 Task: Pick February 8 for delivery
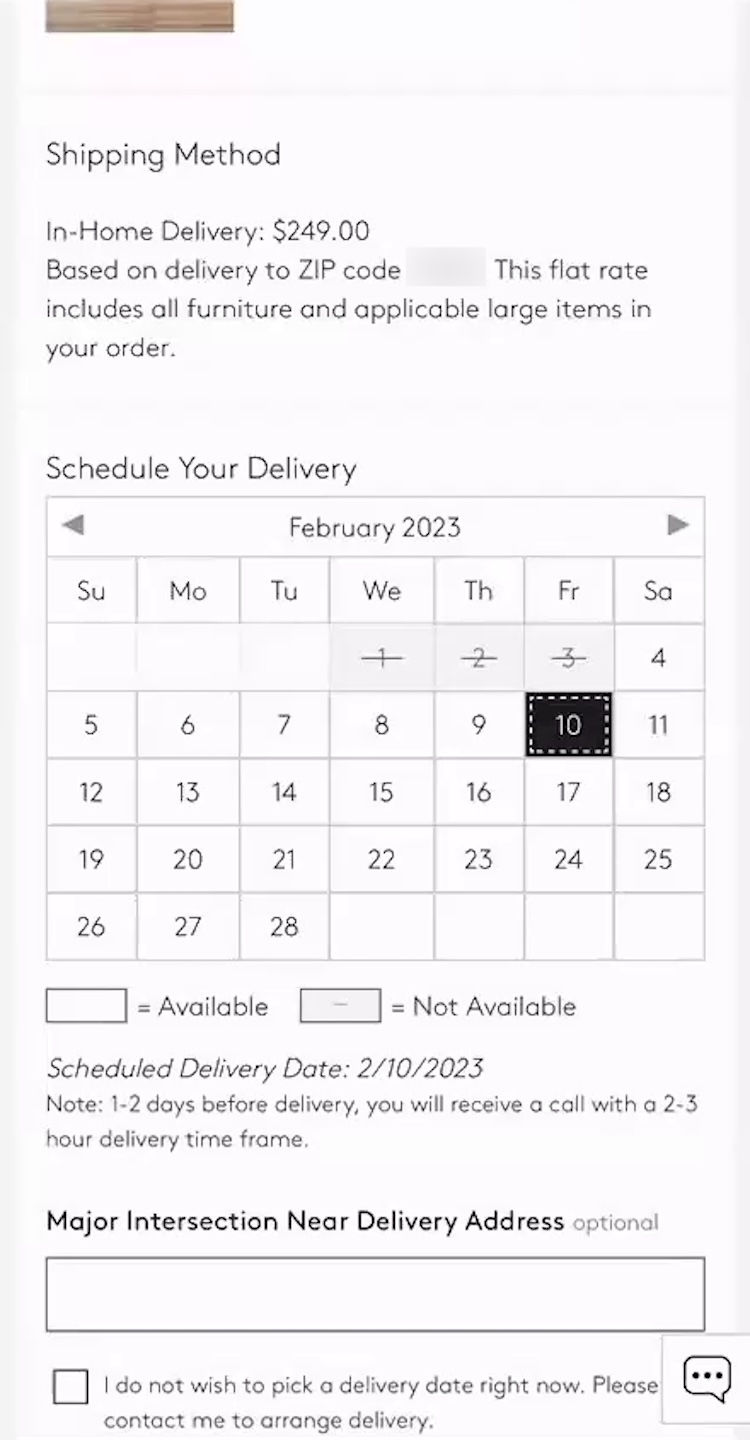tap(381, 725)
